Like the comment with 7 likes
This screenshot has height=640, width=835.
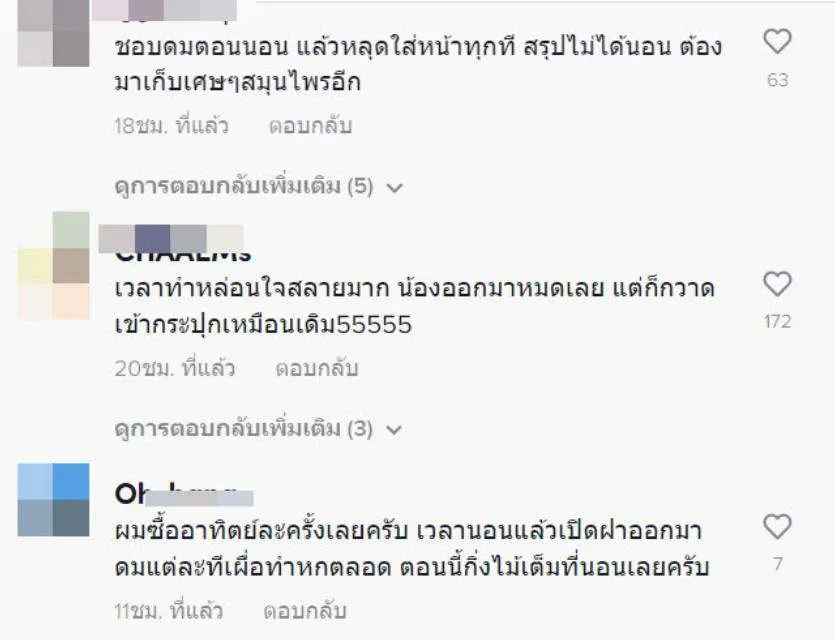click(777, 527)
